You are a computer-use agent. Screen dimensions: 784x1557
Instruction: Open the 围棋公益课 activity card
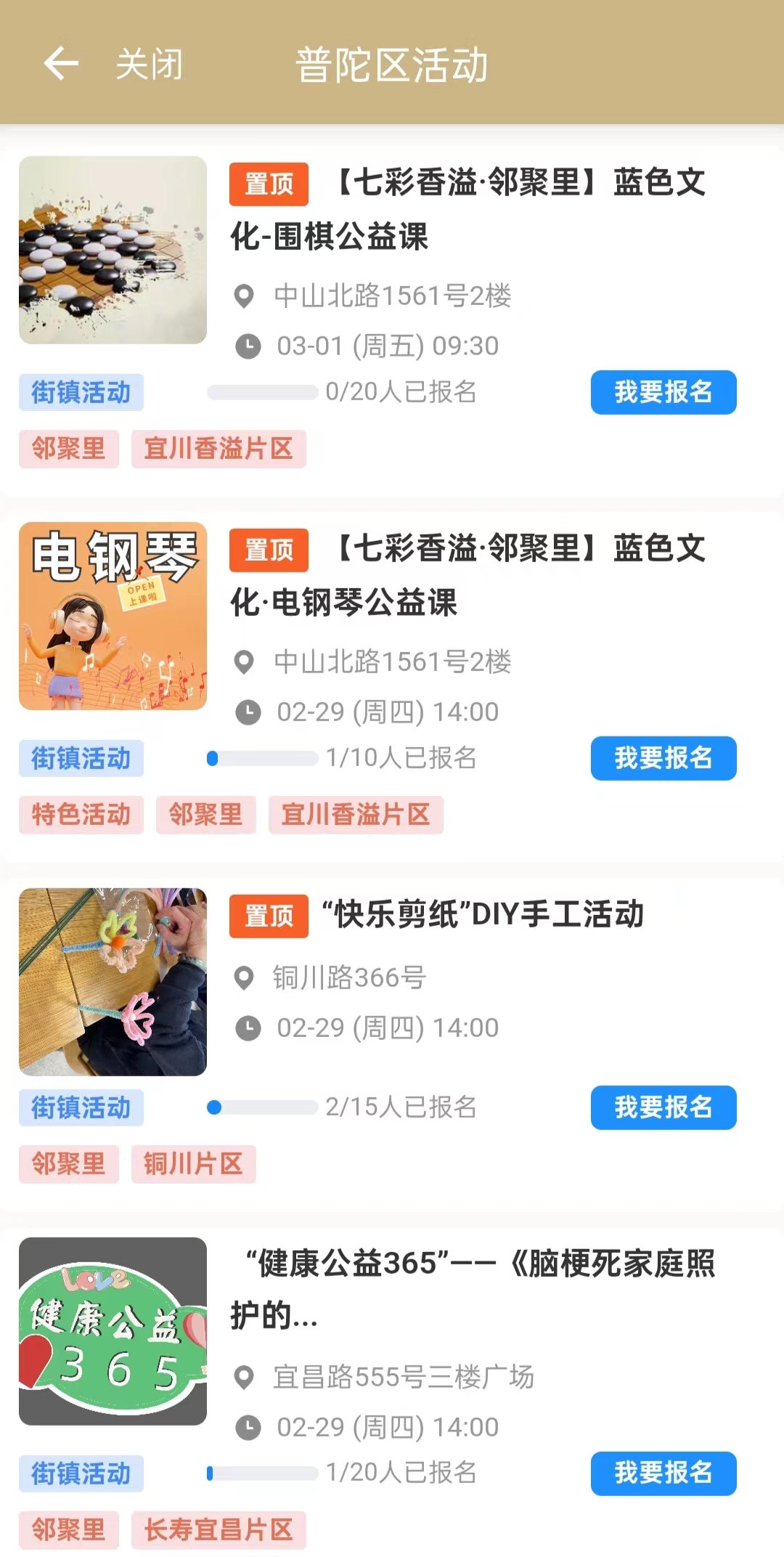click(x=467, y=209)
